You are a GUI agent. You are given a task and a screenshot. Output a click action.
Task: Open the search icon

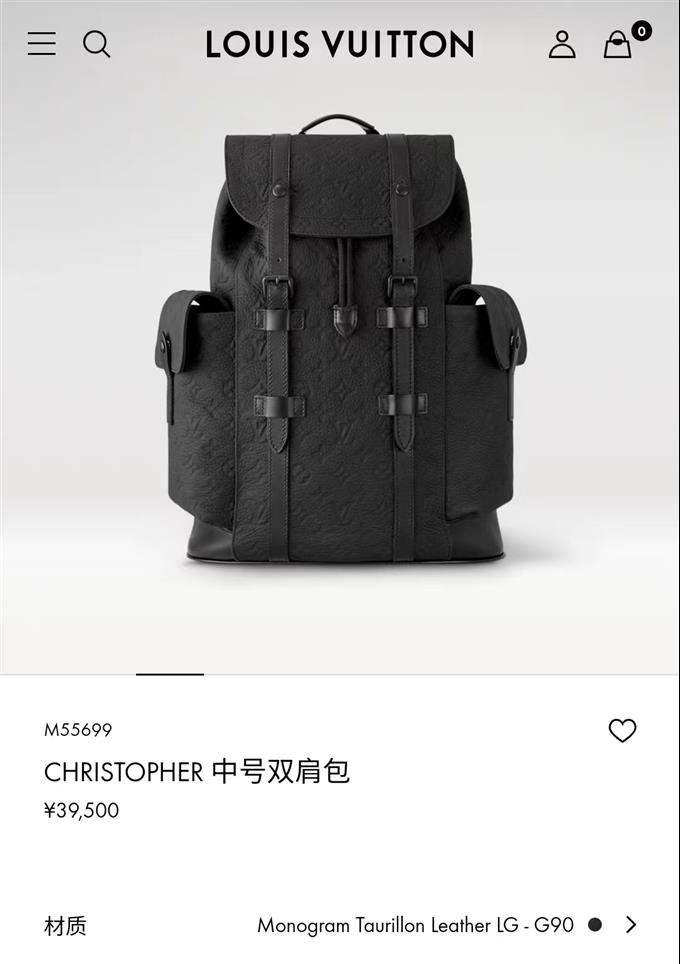(x=97, y=44)
